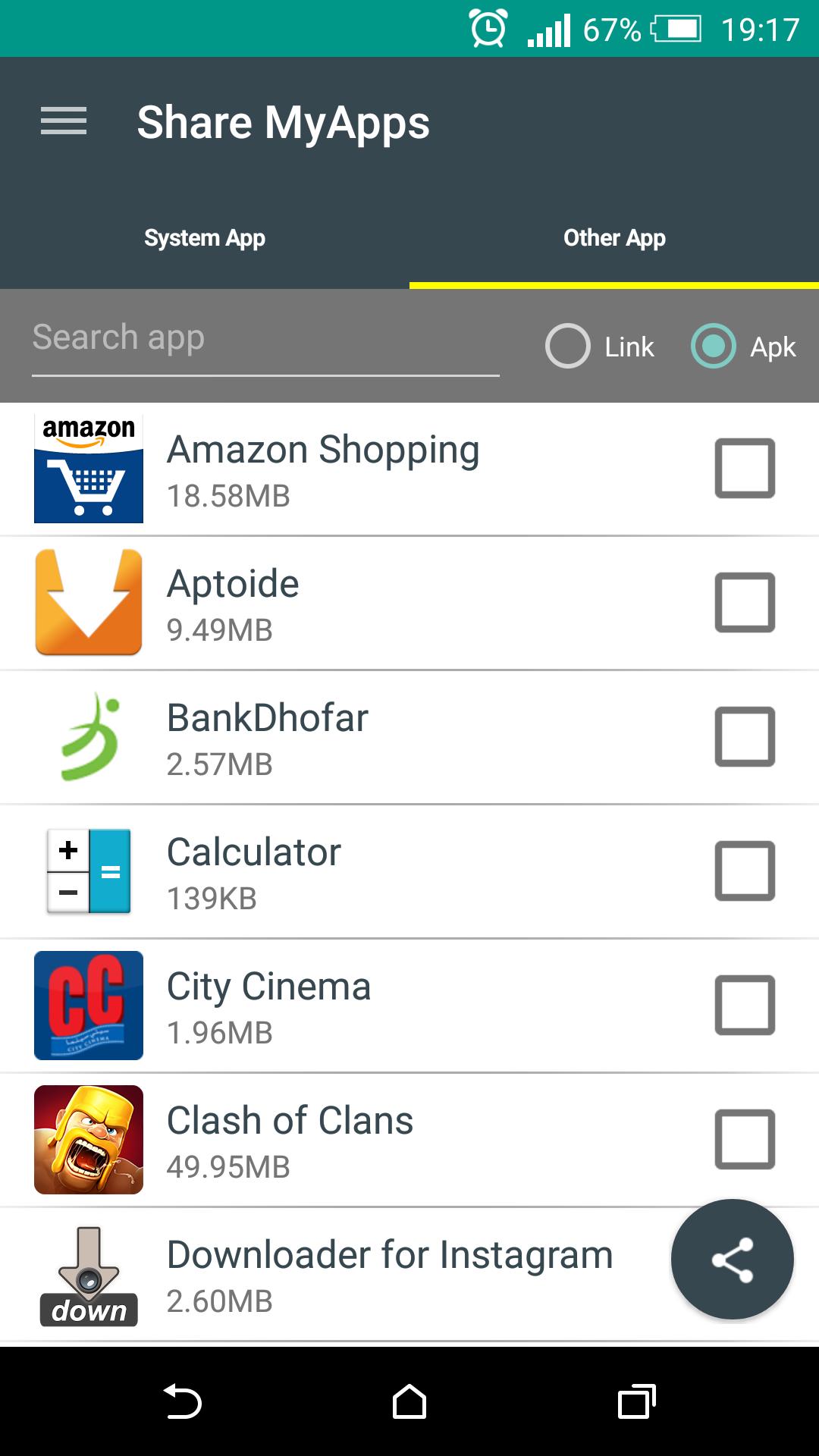The image size is (819, 1456).
Task: Open the hamburger drawer menu
Action: 64,121
